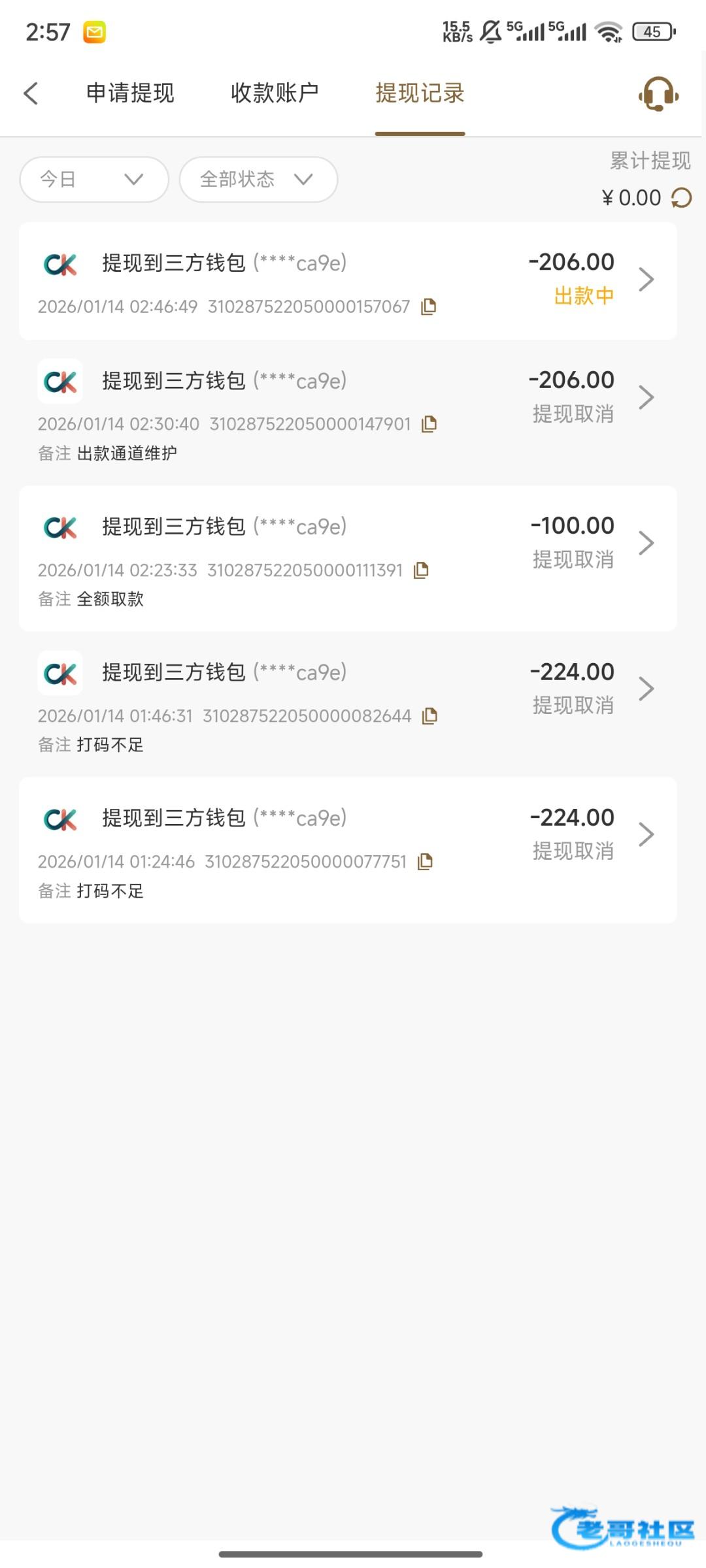The height and width of the screenshot is (1568, 706).
Task: Copy order number ending in 111391
Action: pos(422,570)
